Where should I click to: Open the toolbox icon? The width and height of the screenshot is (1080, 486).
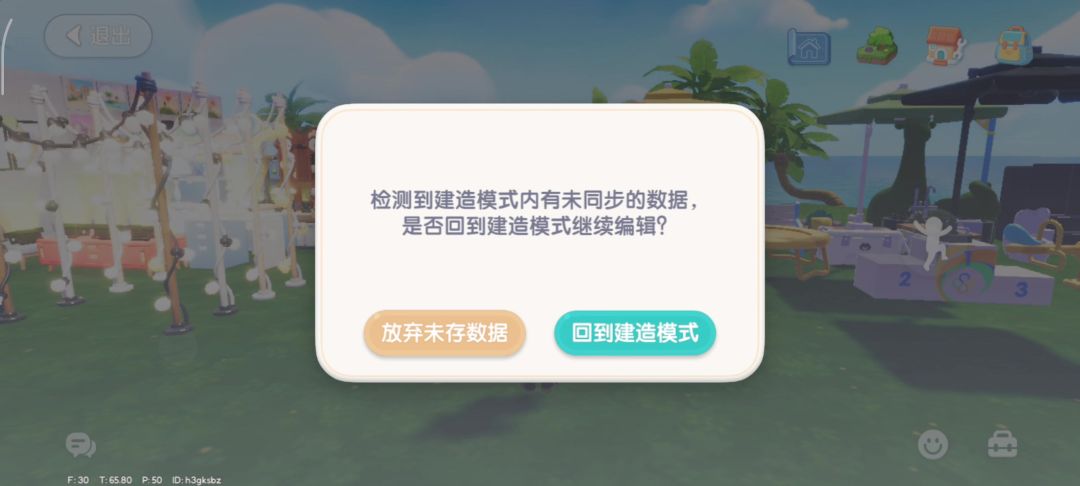[x=1002, y=443]
